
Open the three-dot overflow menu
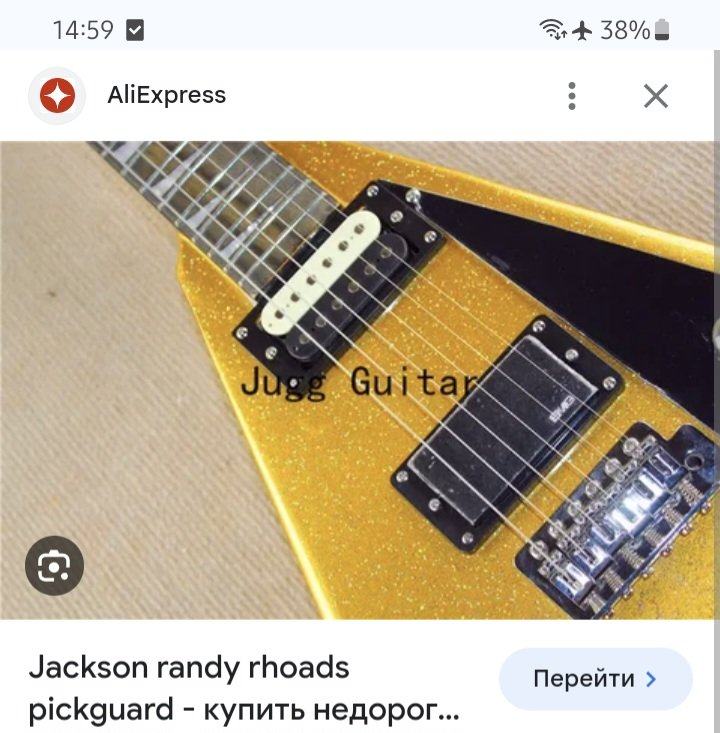(x=572, y=96)
